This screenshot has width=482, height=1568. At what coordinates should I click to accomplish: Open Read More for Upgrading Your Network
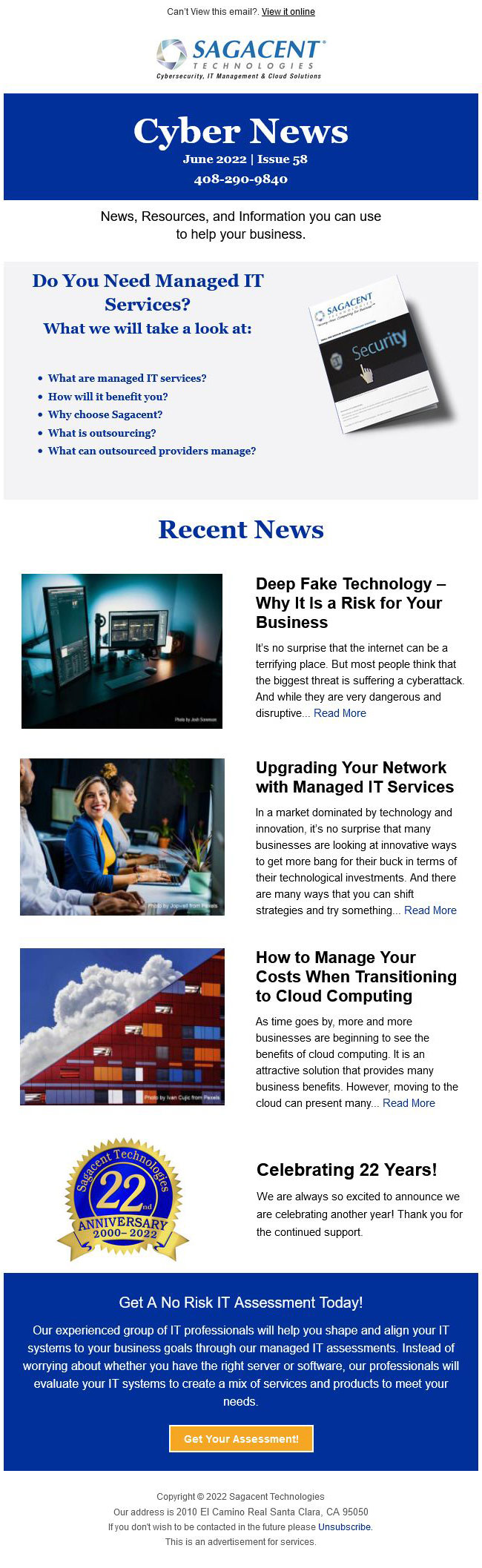pyautogui.click(x=430, y=910)
